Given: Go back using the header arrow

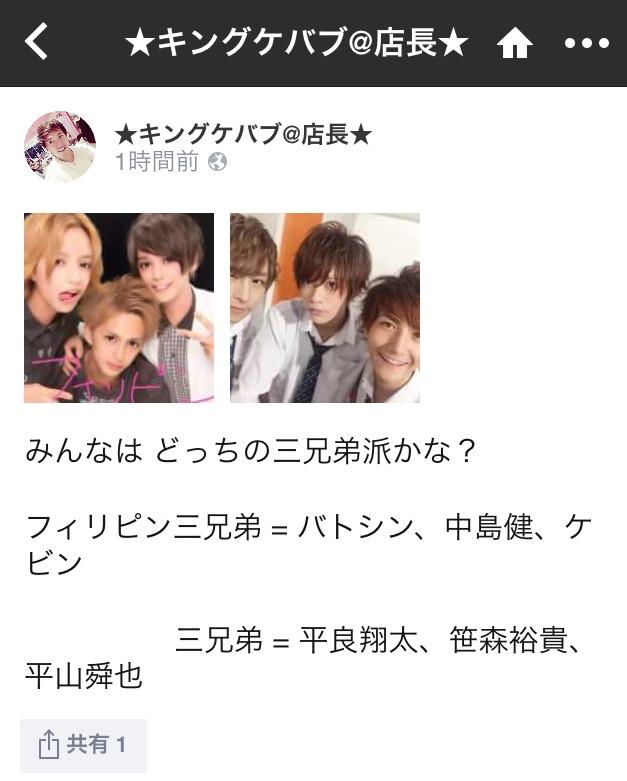Looking at the screenshot, I should (37, 43).
